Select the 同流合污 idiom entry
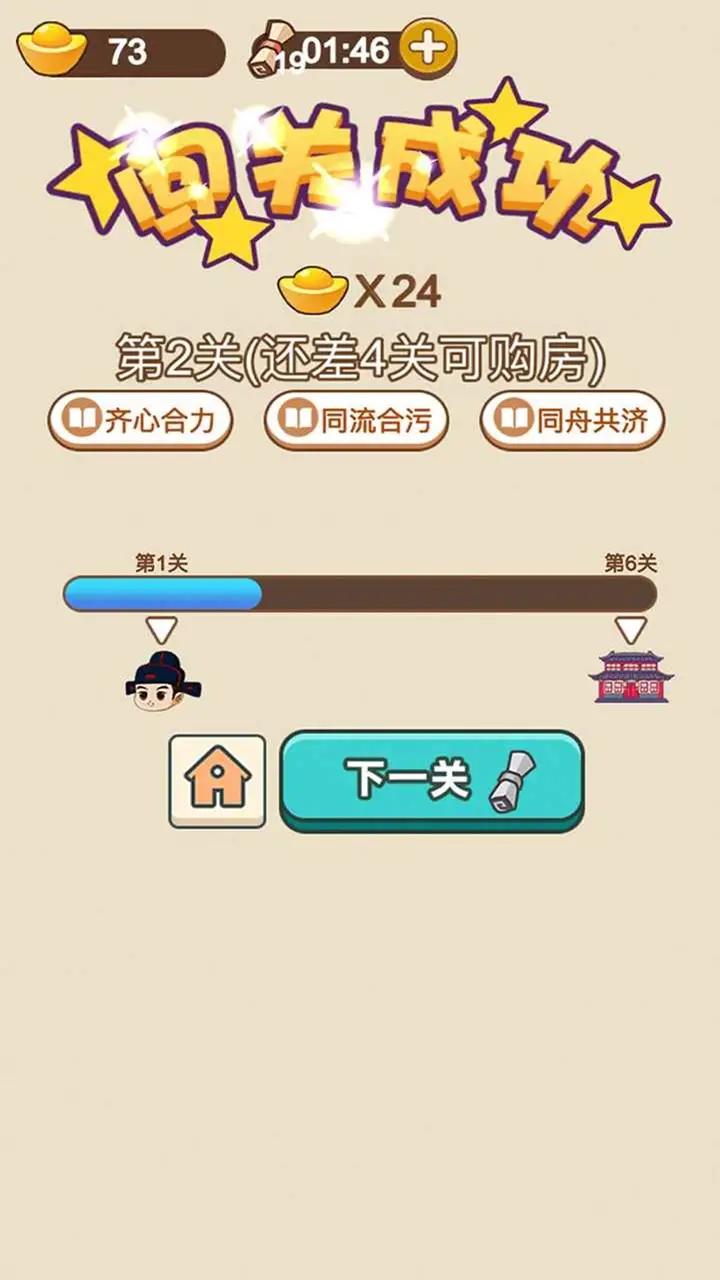This screenshot has height=1280, width=720. (x=358, y=420)
